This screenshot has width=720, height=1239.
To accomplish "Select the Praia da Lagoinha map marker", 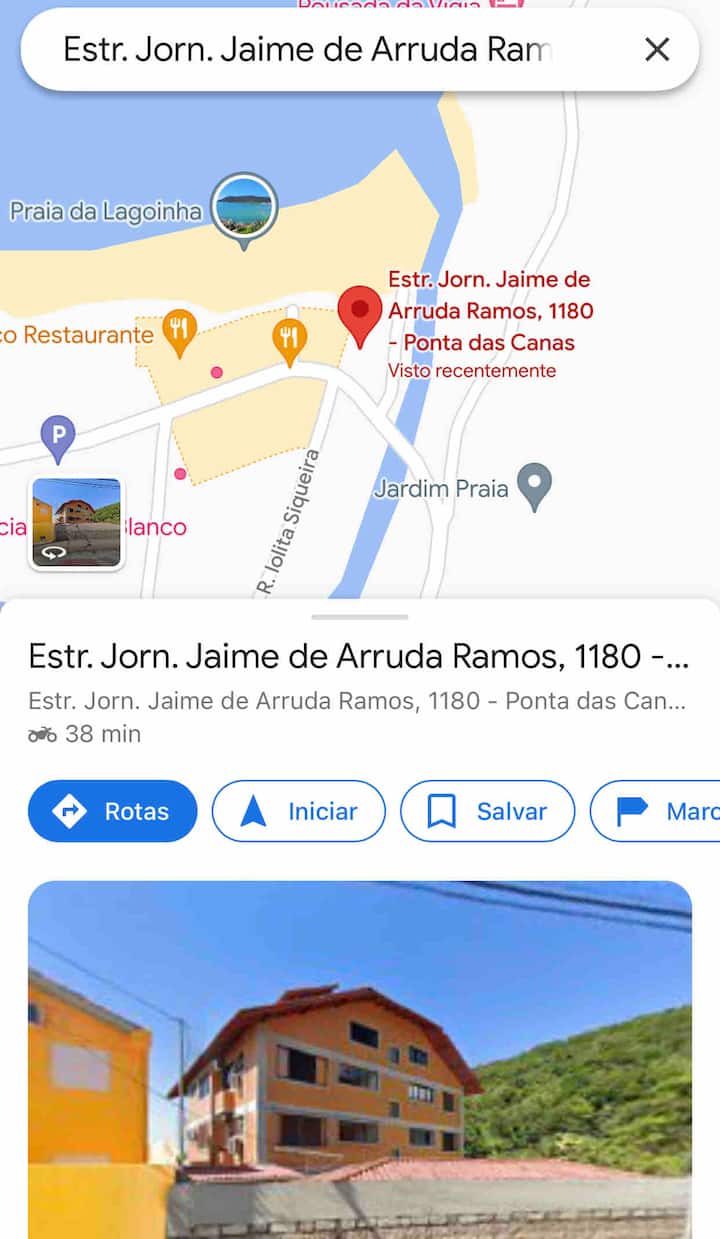I will point(243,207).
